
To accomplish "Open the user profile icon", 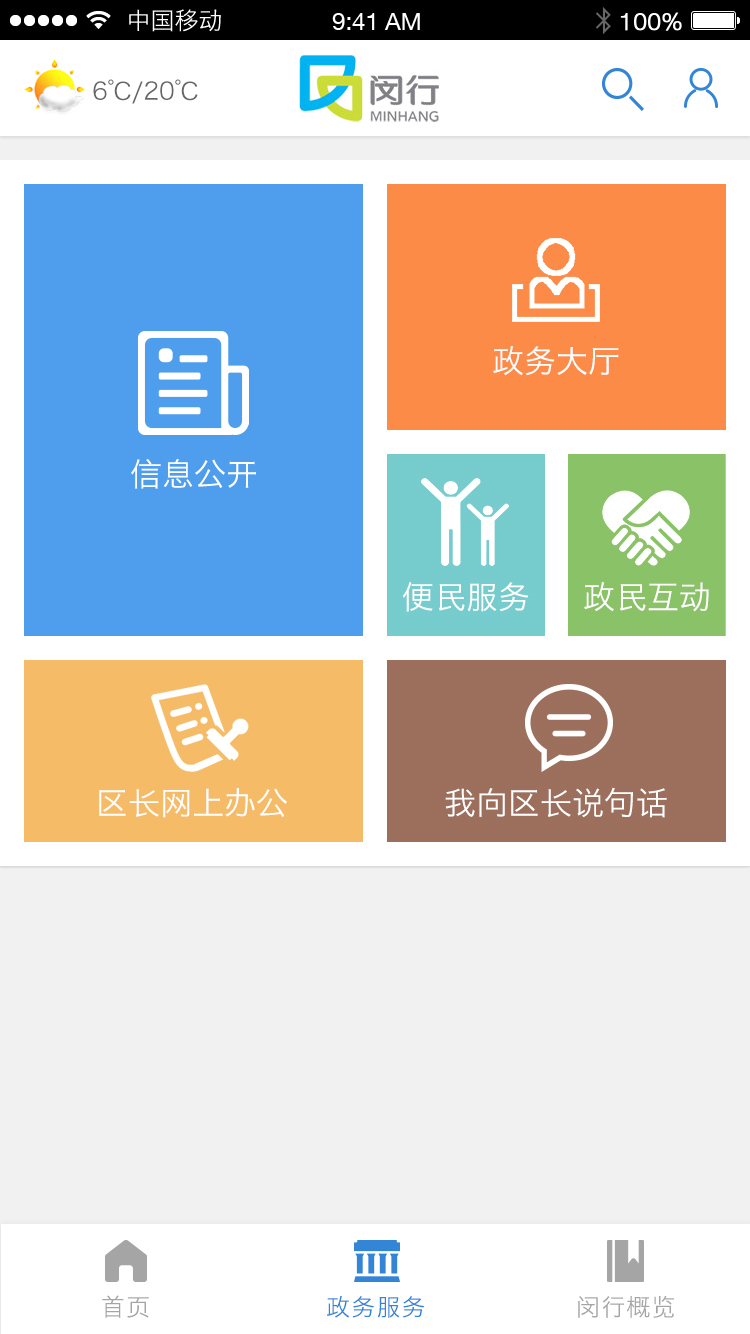I will (x=700, y=89).
